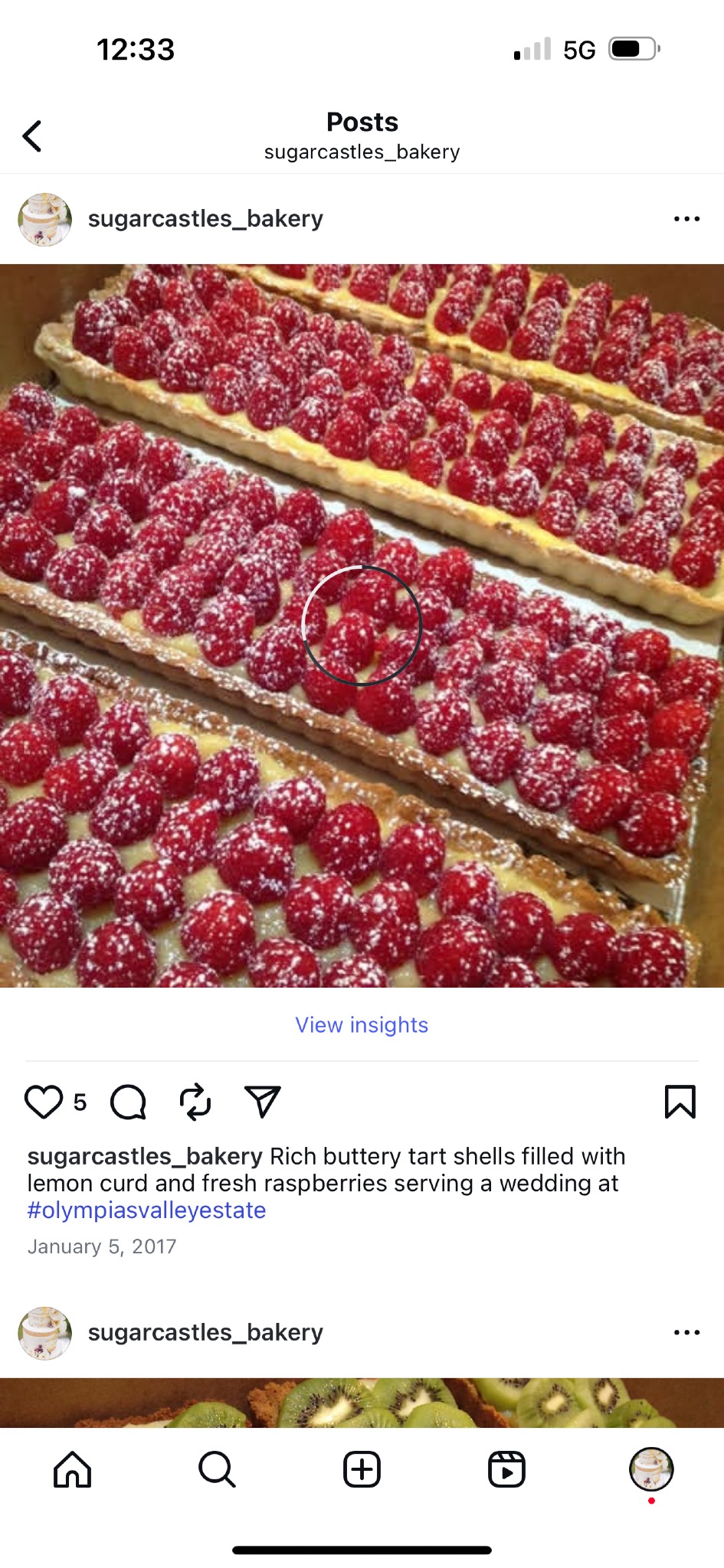Screen dimensions: 724x1568
Task: Open the Profile tab
Action: pos(651,1469)
